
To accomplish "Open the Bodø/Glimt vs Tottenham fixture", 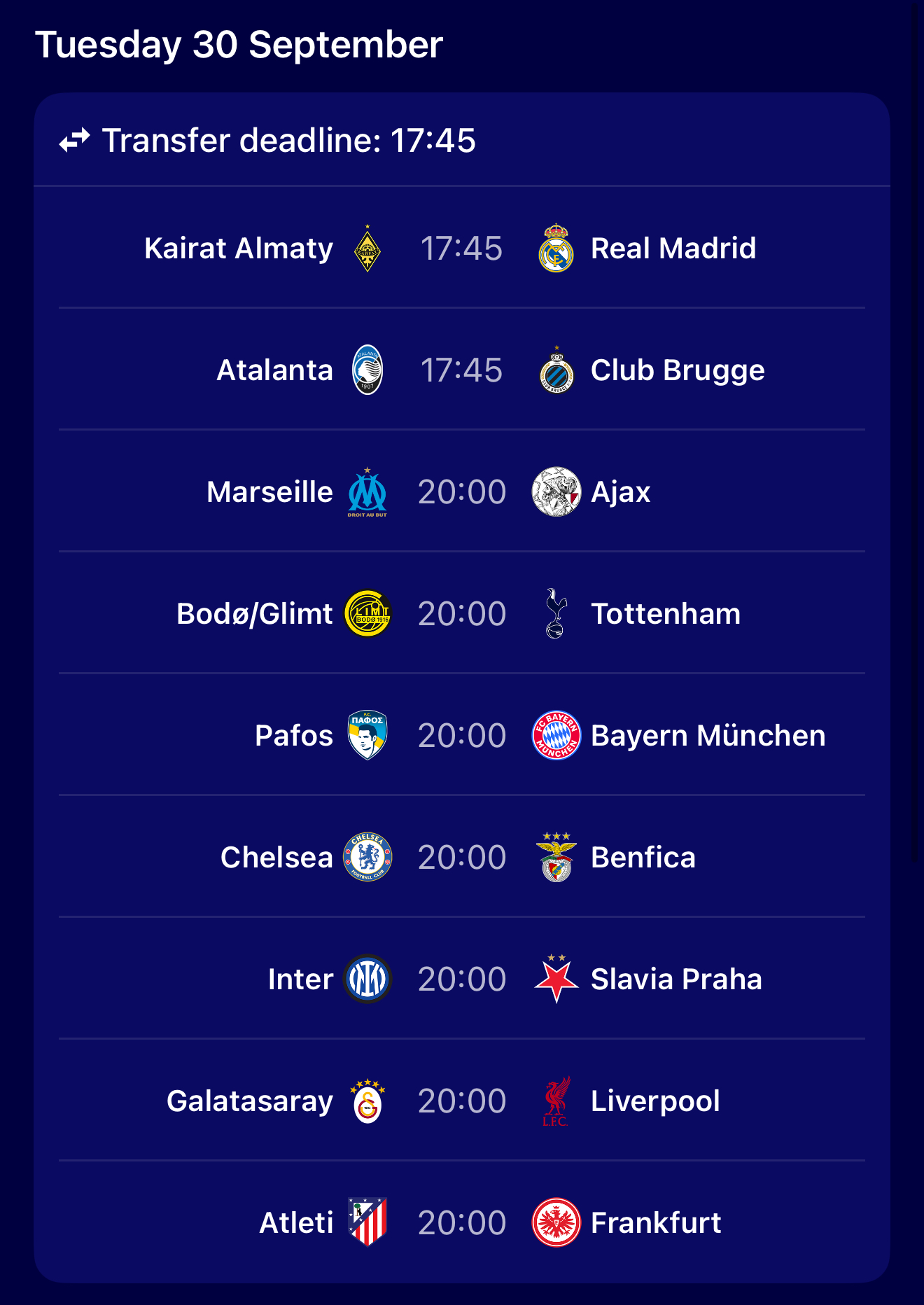I will (x=461, y=613).
